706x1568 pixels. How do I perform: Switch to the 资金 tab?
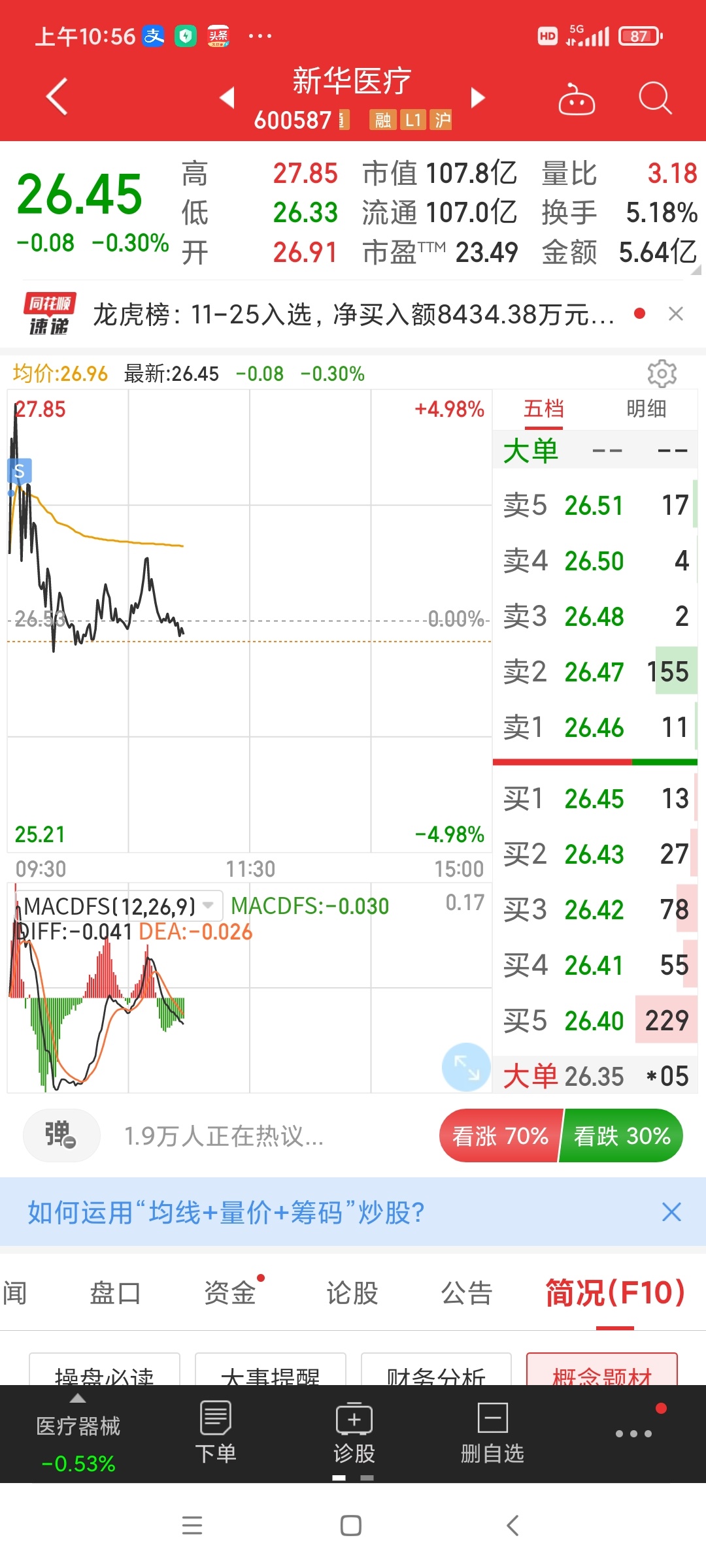tap(230, 1292)
